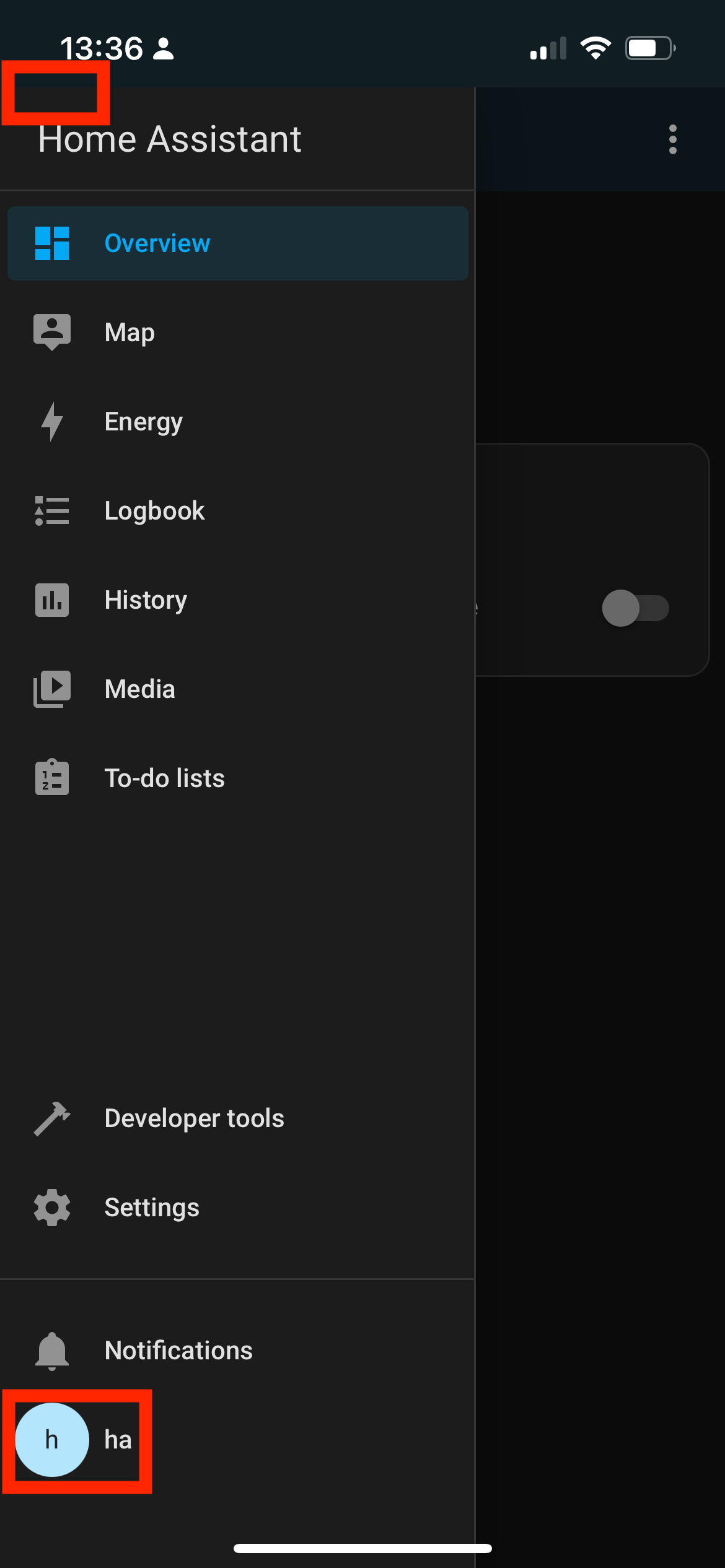This screenshot has width=725, height=1568.
Task: Tap the Wi-Fi icon in the status bar
Action: pos(596,46)
